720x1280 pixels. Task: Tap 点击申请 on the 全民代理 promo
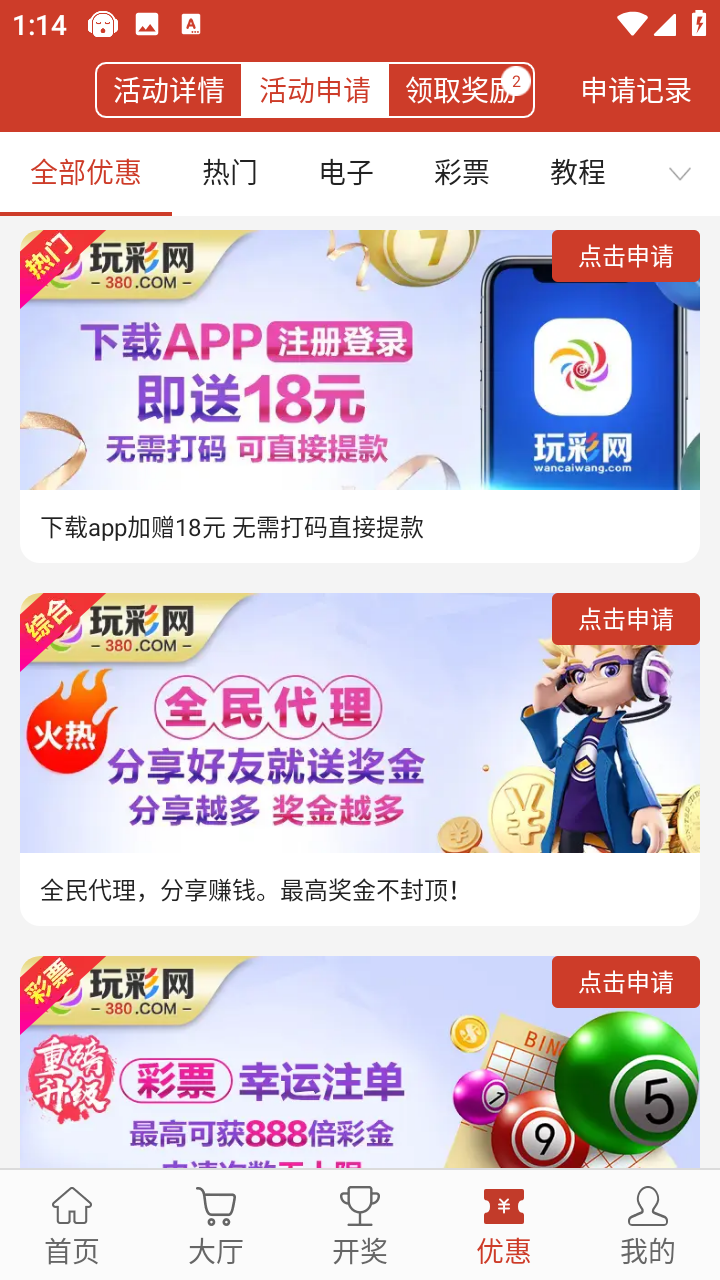click(x=625, y=620)
